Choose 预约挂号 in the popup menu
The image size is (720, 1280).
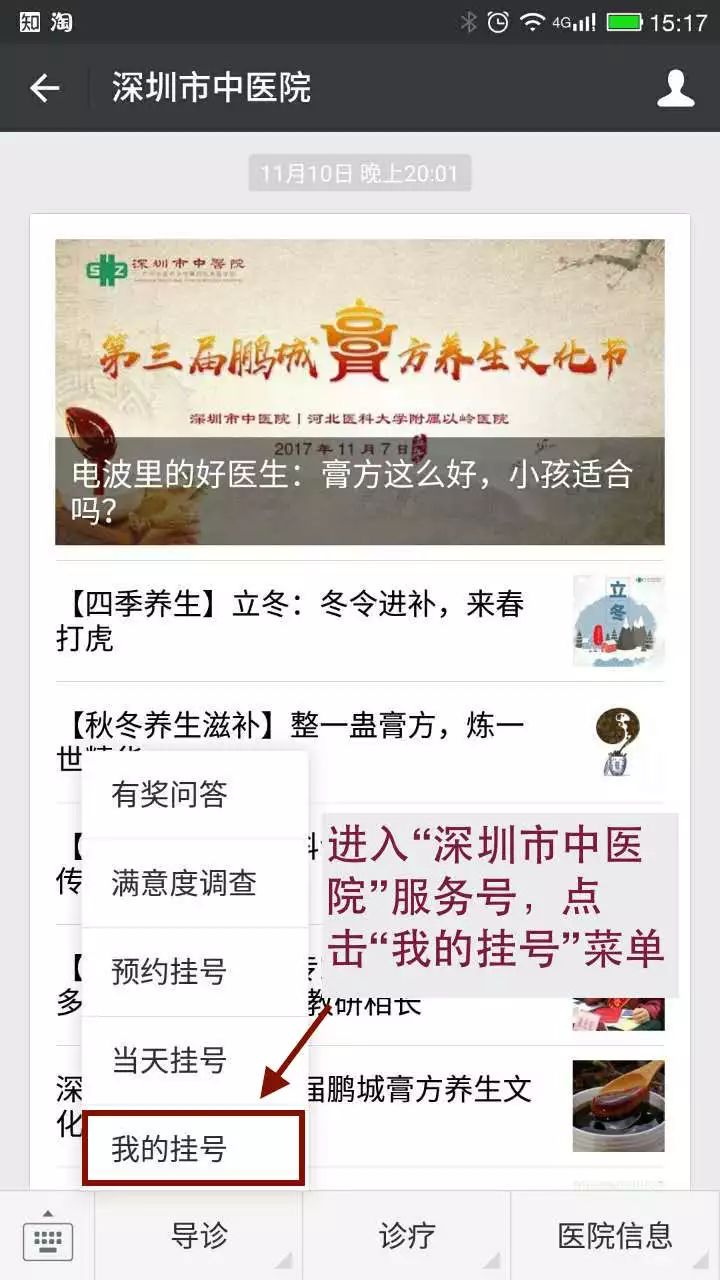pyautogui.click(x=195, y=972)
